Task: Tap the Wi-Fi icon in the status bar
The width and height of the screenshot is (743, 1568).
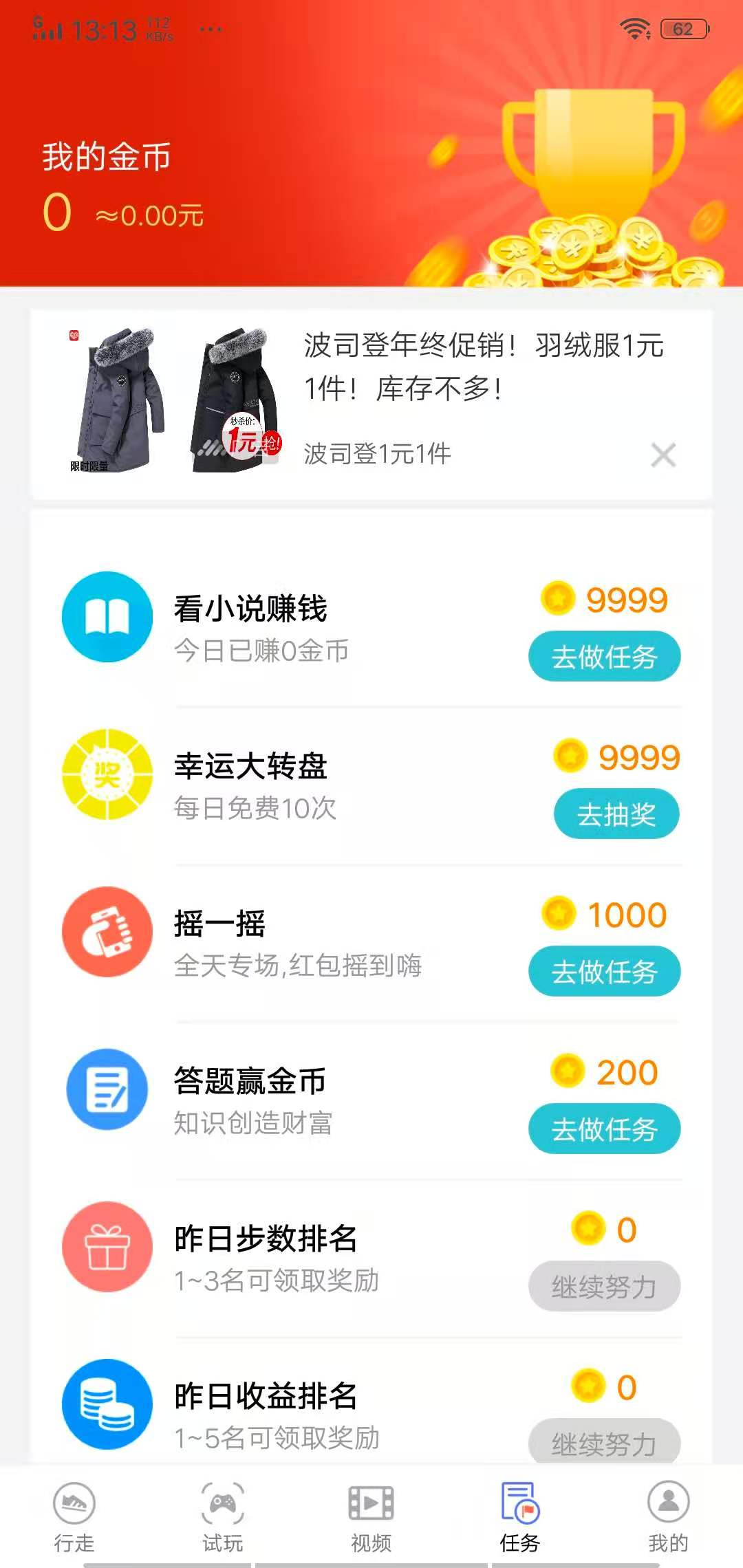Action: point(634,28)
